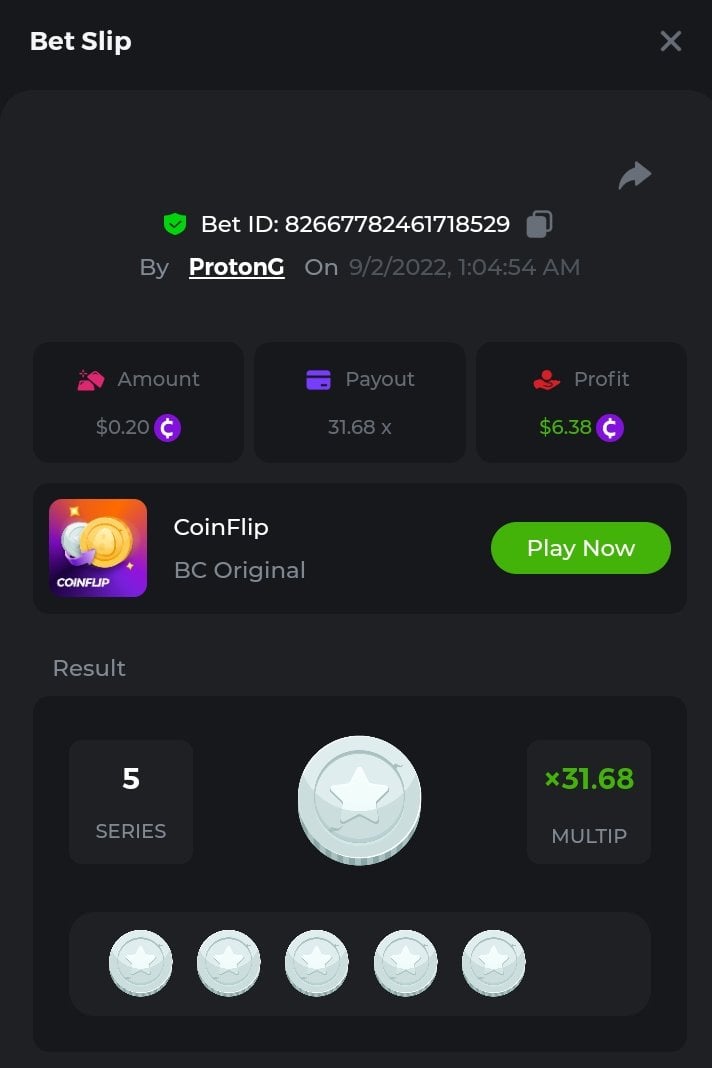Image resolution: width=712 pixels, height=1068 pixels.
Task: Open the CoinFlip game thumbnail
Action: coord(98,548)
